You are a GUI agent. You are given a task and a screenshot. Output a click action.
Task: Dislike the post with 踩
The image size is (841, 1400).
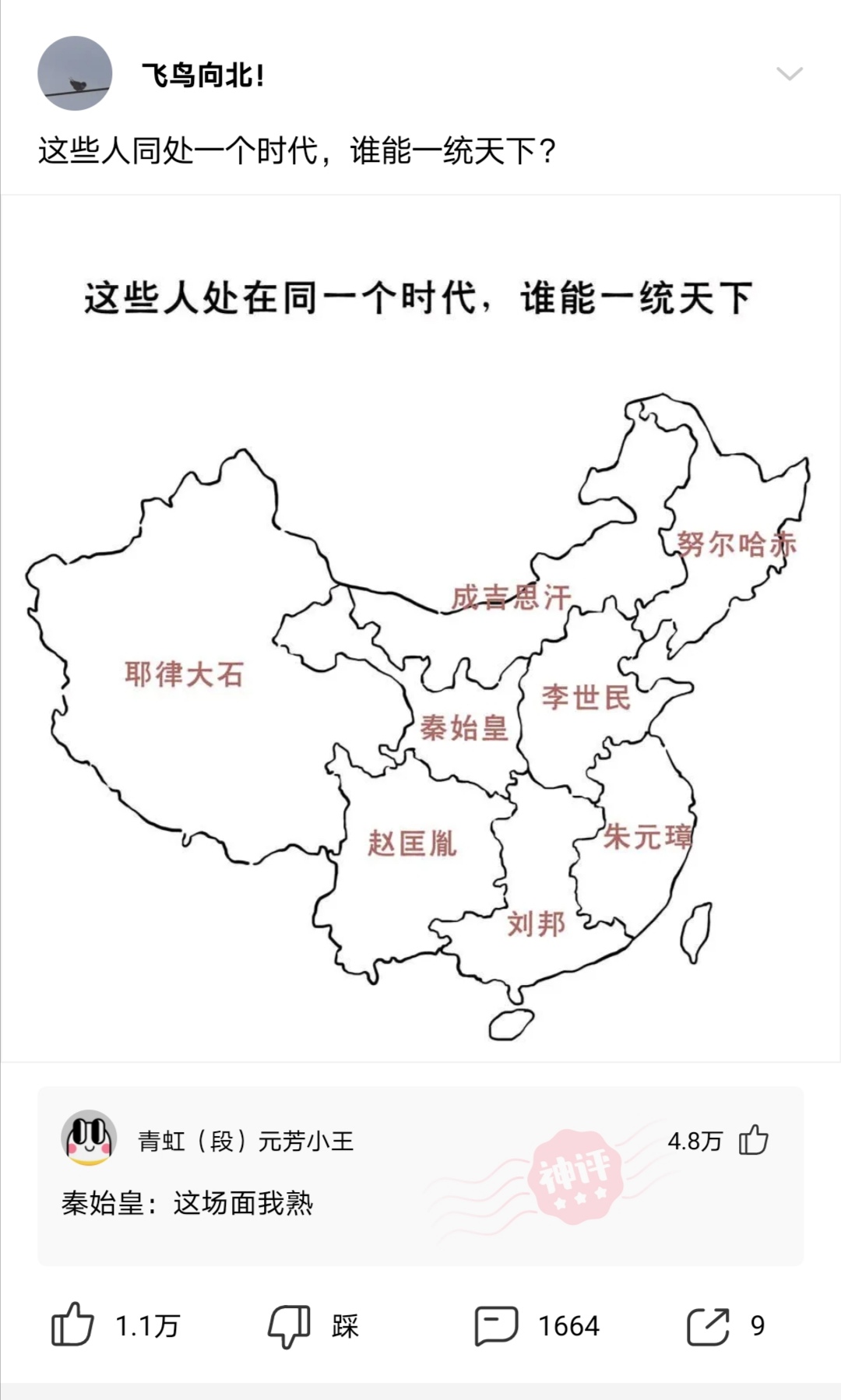pyautogui.click(x=290, y=1324)
